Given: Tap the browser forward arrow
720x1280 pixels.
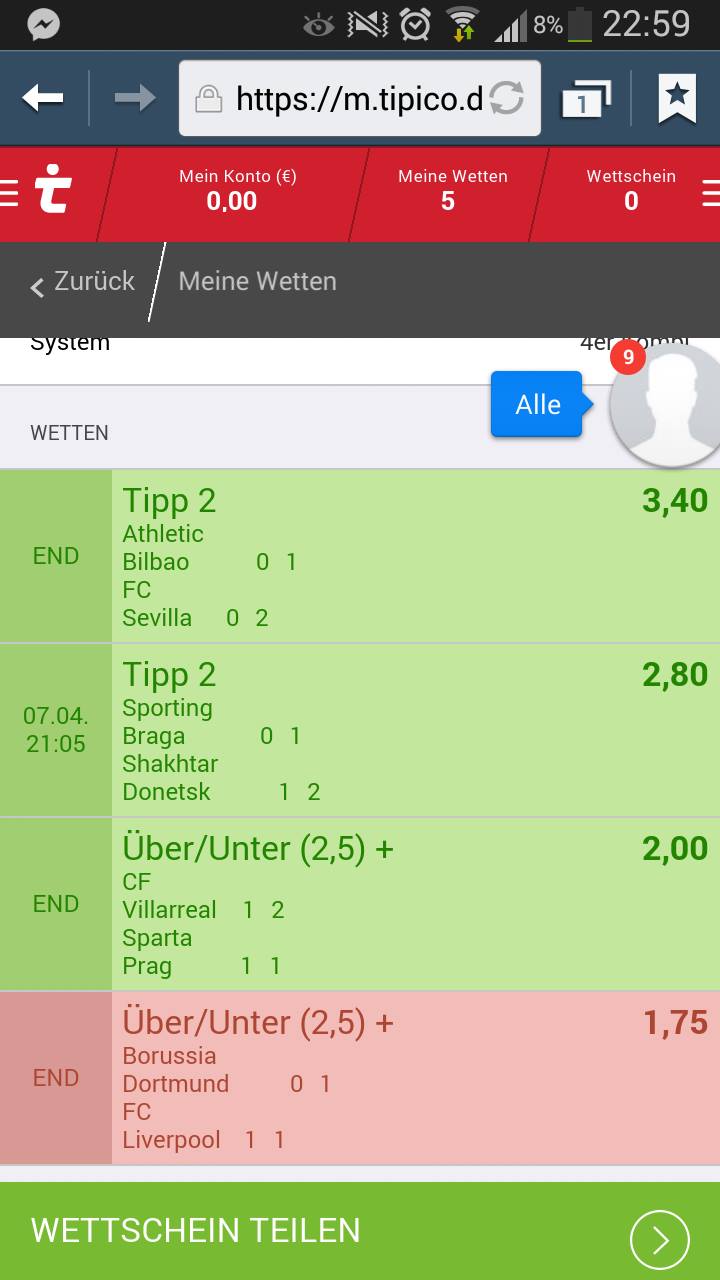Looking at the screenshot, I should (x=134, y=98).
